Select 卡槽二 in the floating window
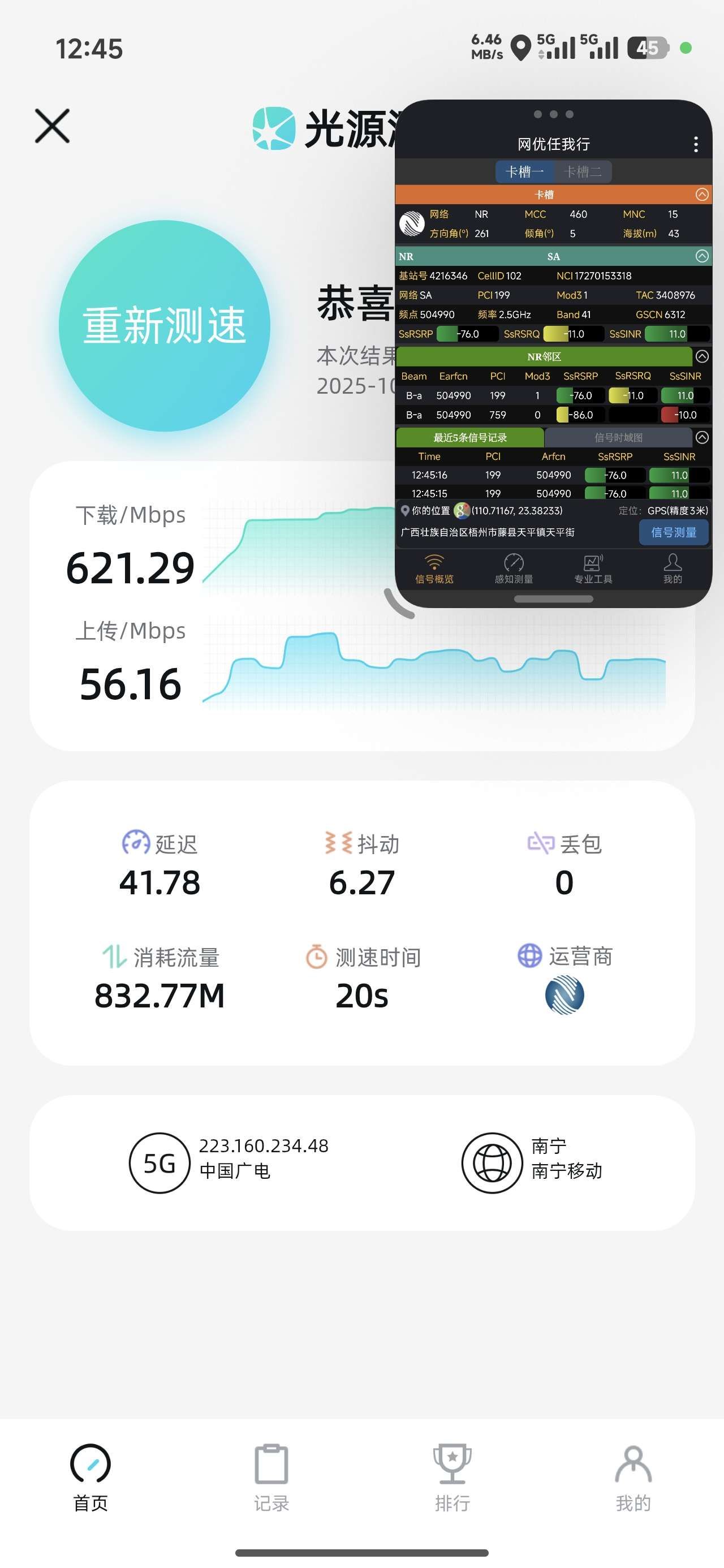The image size is (724, 1568). pos(583,173)
